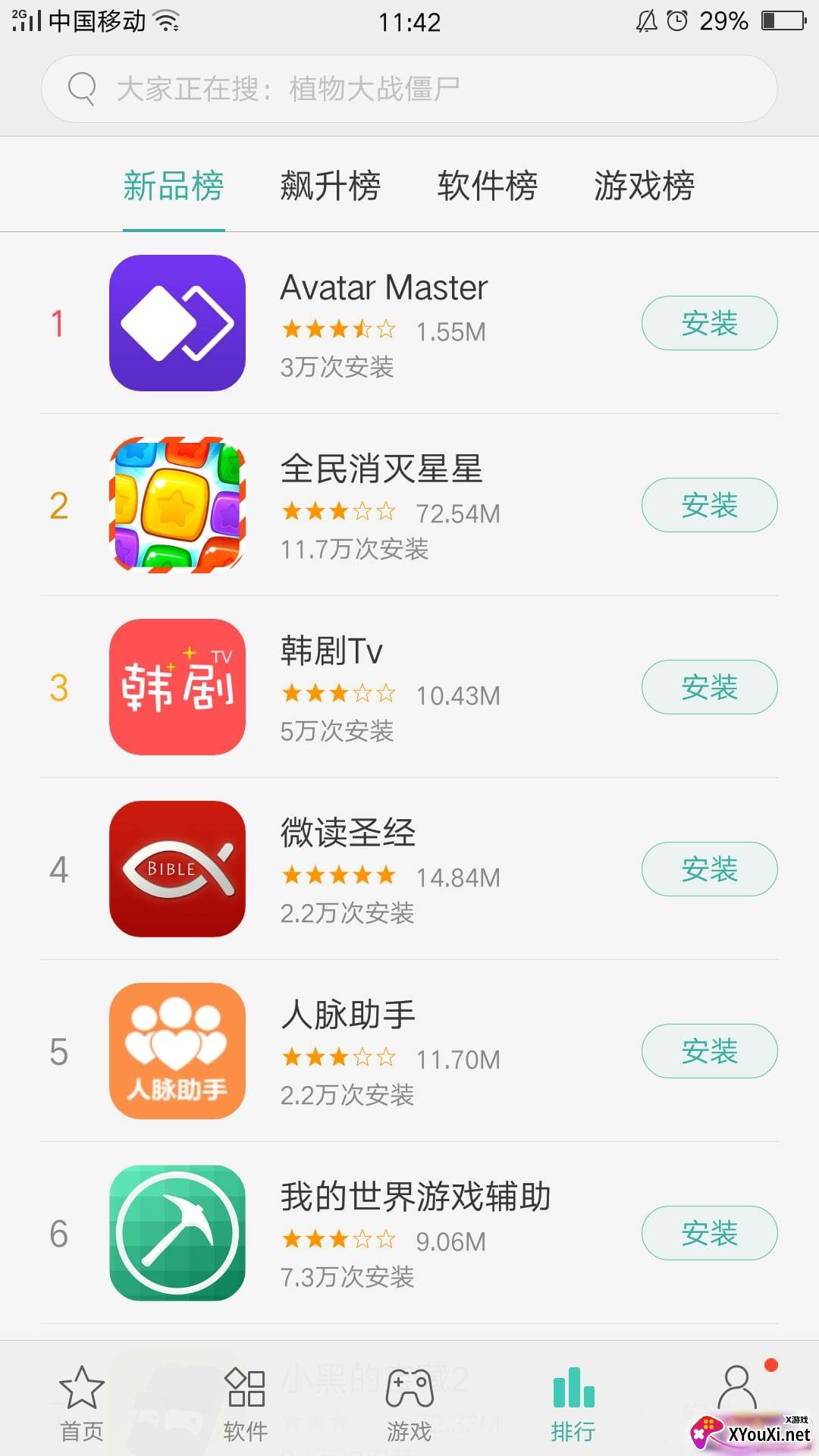Install Avatar Master
This screenshot has height=1456, width=819.
coord(709,324)
